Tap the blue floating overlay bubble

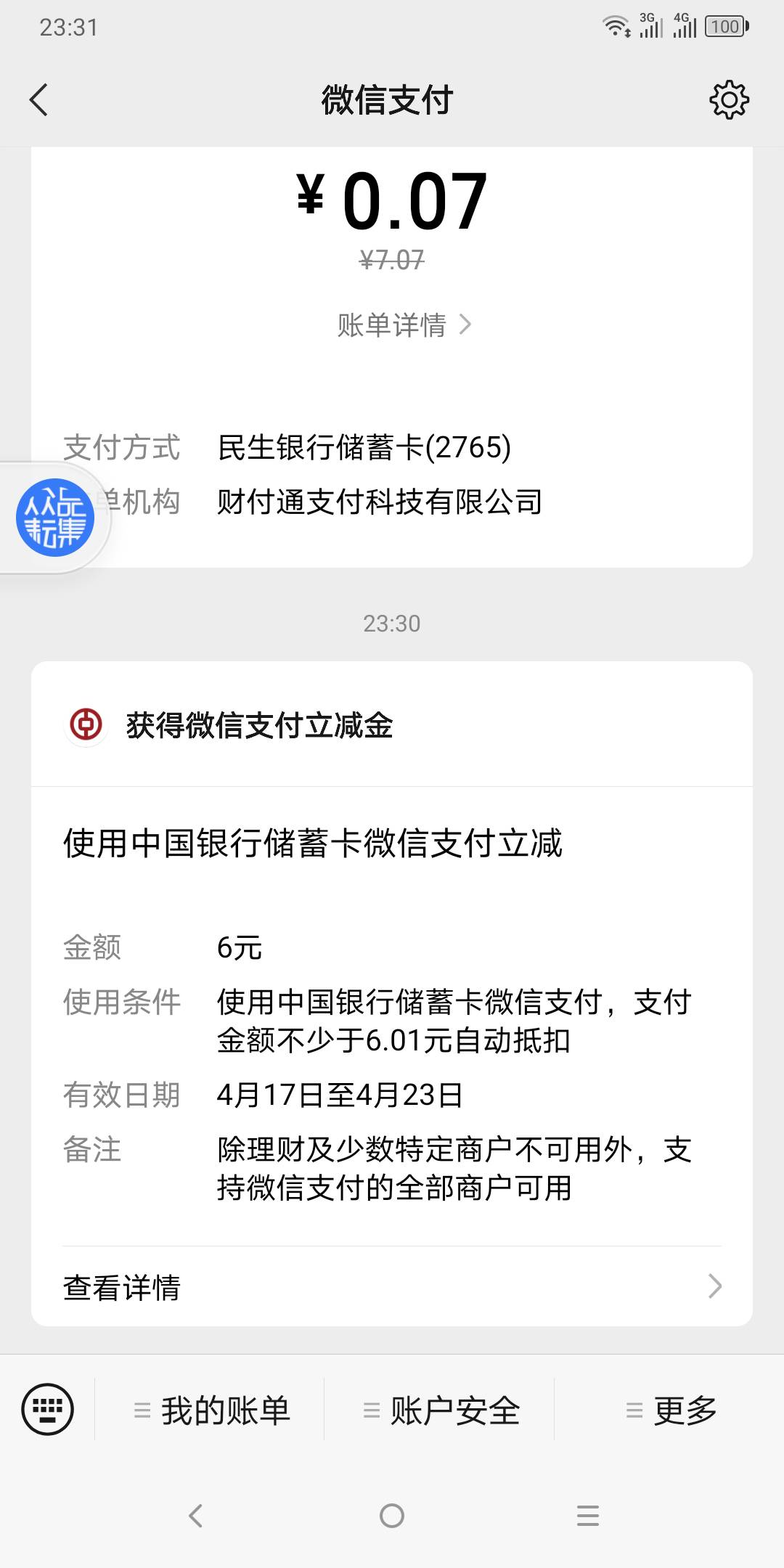point(55,518)
